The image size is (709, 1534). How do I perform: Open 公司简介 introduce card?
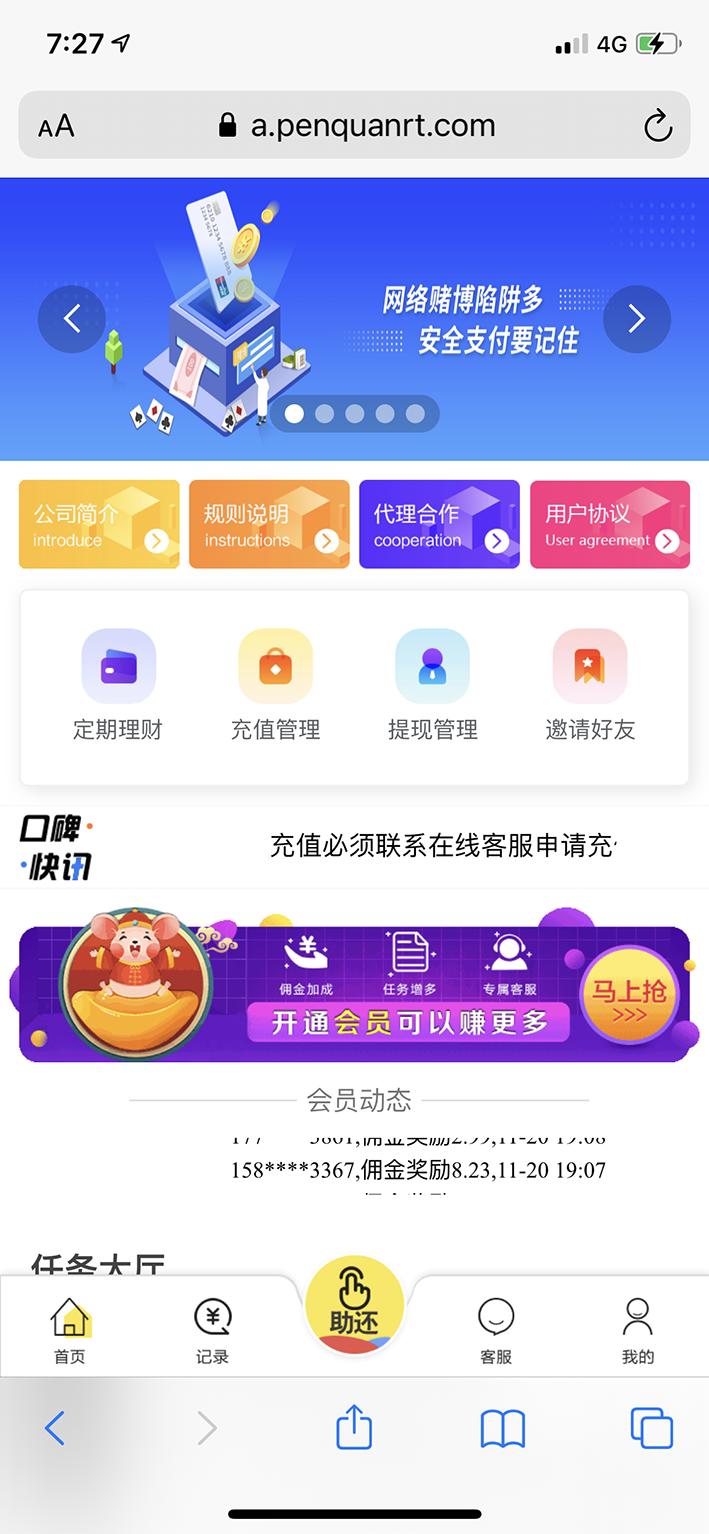pos(99,524)
